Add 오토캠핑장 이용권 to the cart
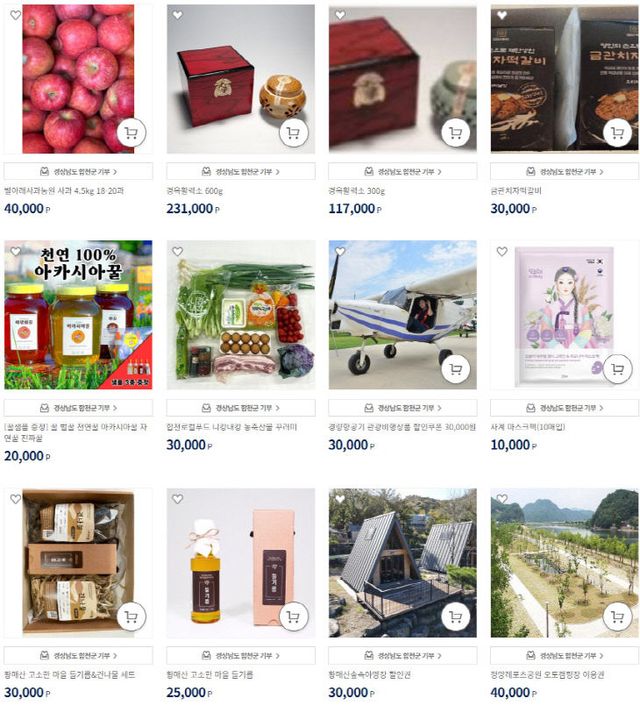The image size is (640, 714). 617,617
